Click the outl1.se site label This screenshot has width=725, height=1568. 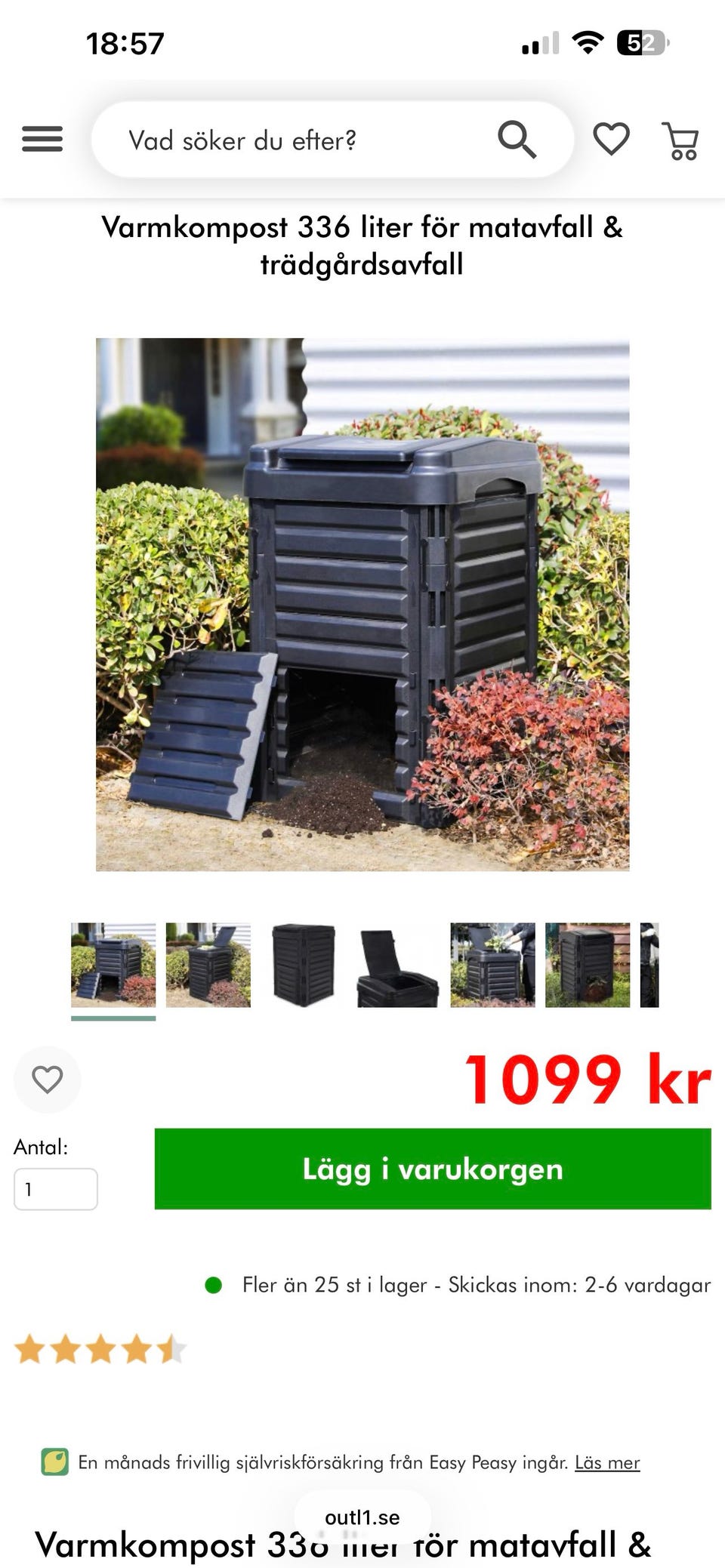362,1517
